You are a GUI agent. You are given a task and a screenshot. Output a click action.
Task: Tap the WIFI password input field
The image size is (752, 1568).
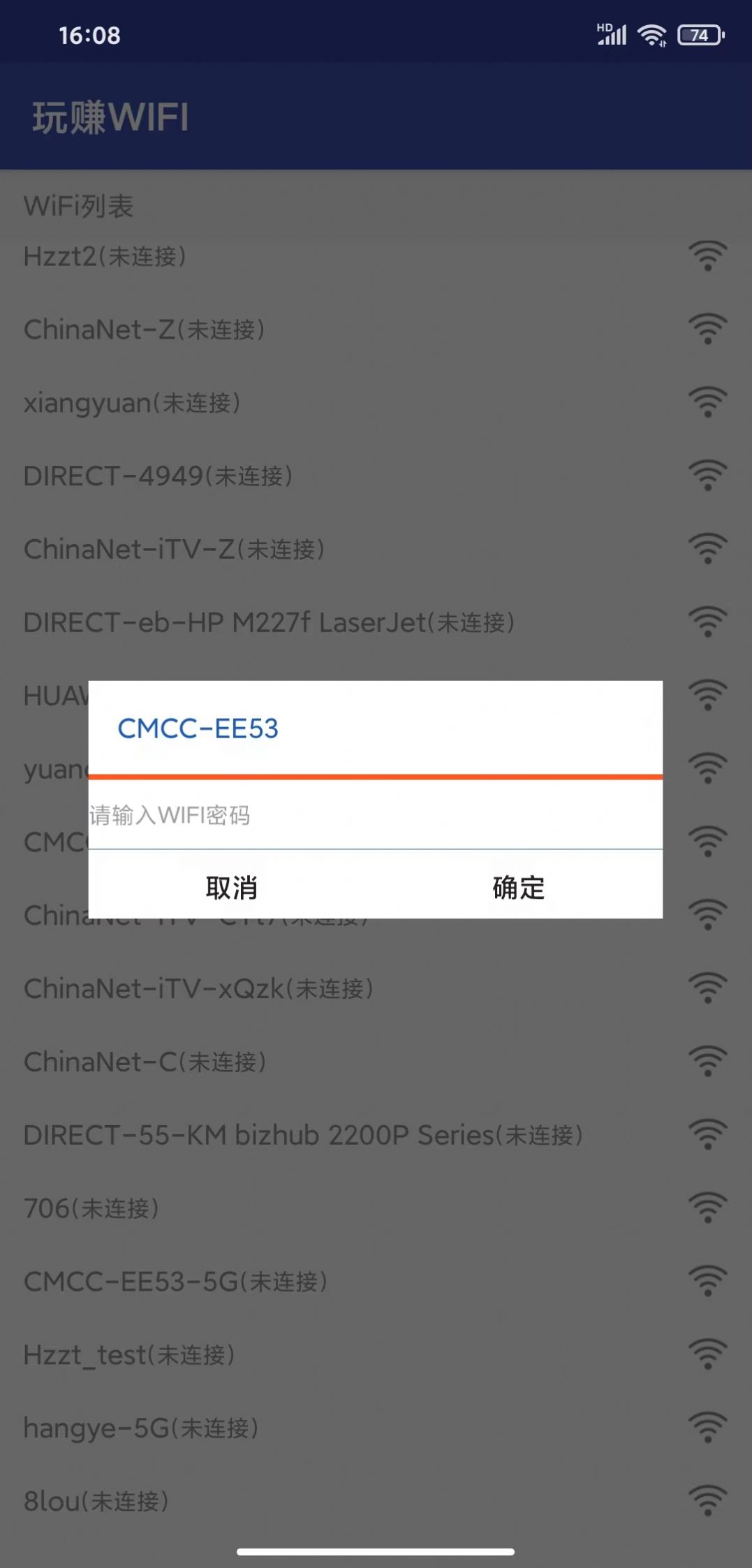click(375, 816)
